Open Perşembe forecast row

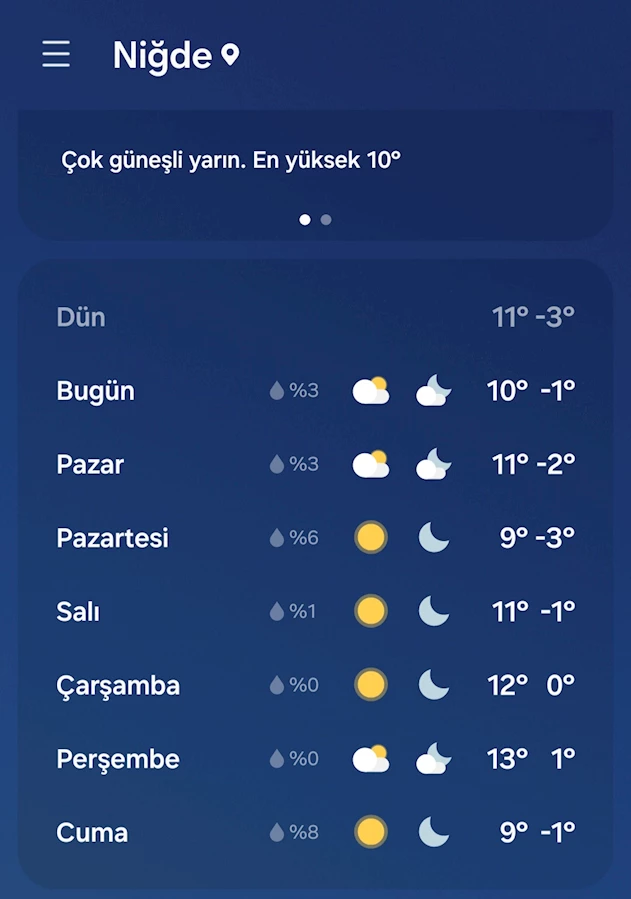point(315,759)
